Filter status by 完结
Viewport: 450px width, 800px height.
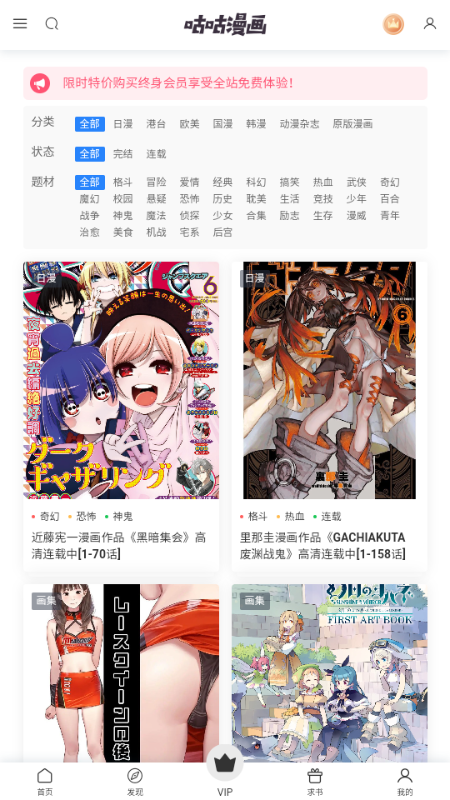pos(123,154)
